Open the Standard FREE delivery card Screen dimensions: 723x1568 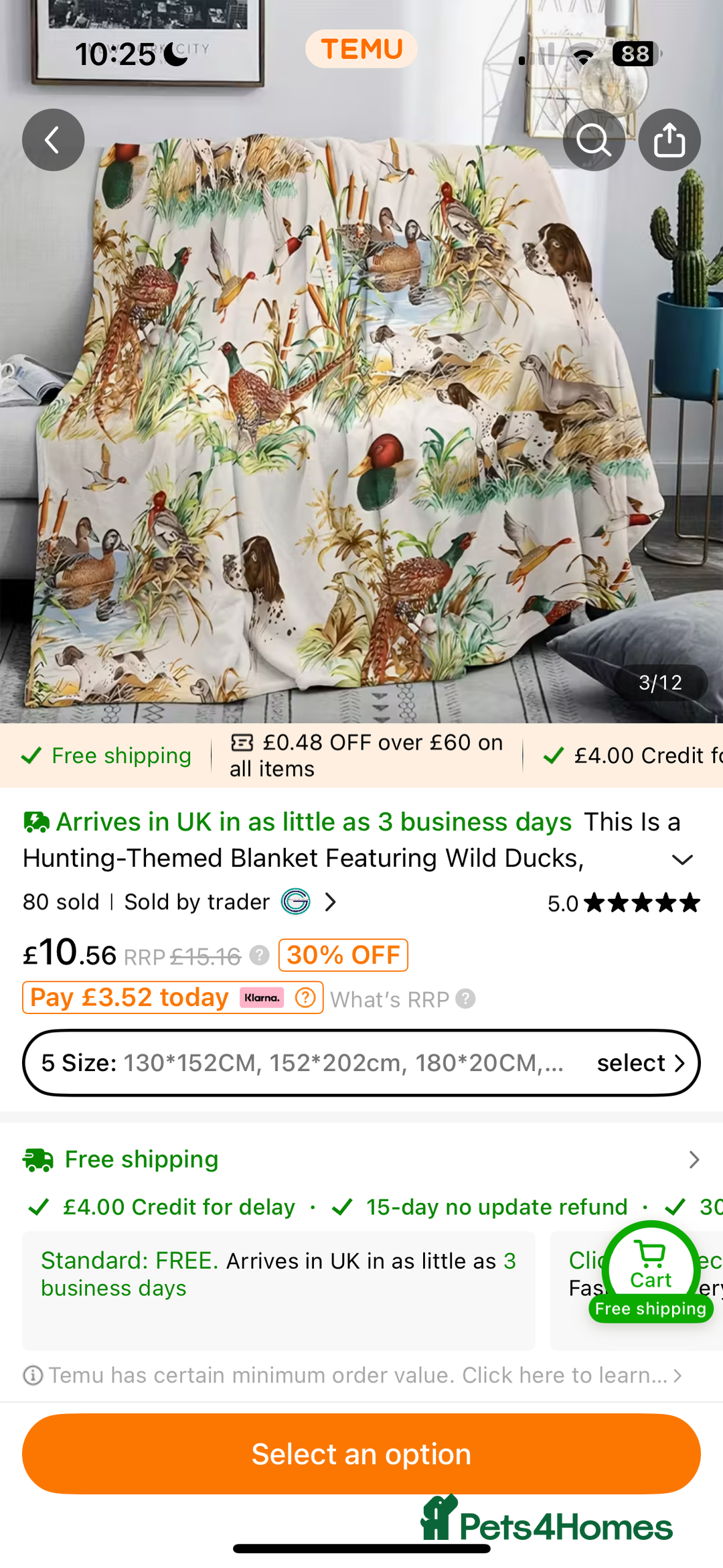278,1291
